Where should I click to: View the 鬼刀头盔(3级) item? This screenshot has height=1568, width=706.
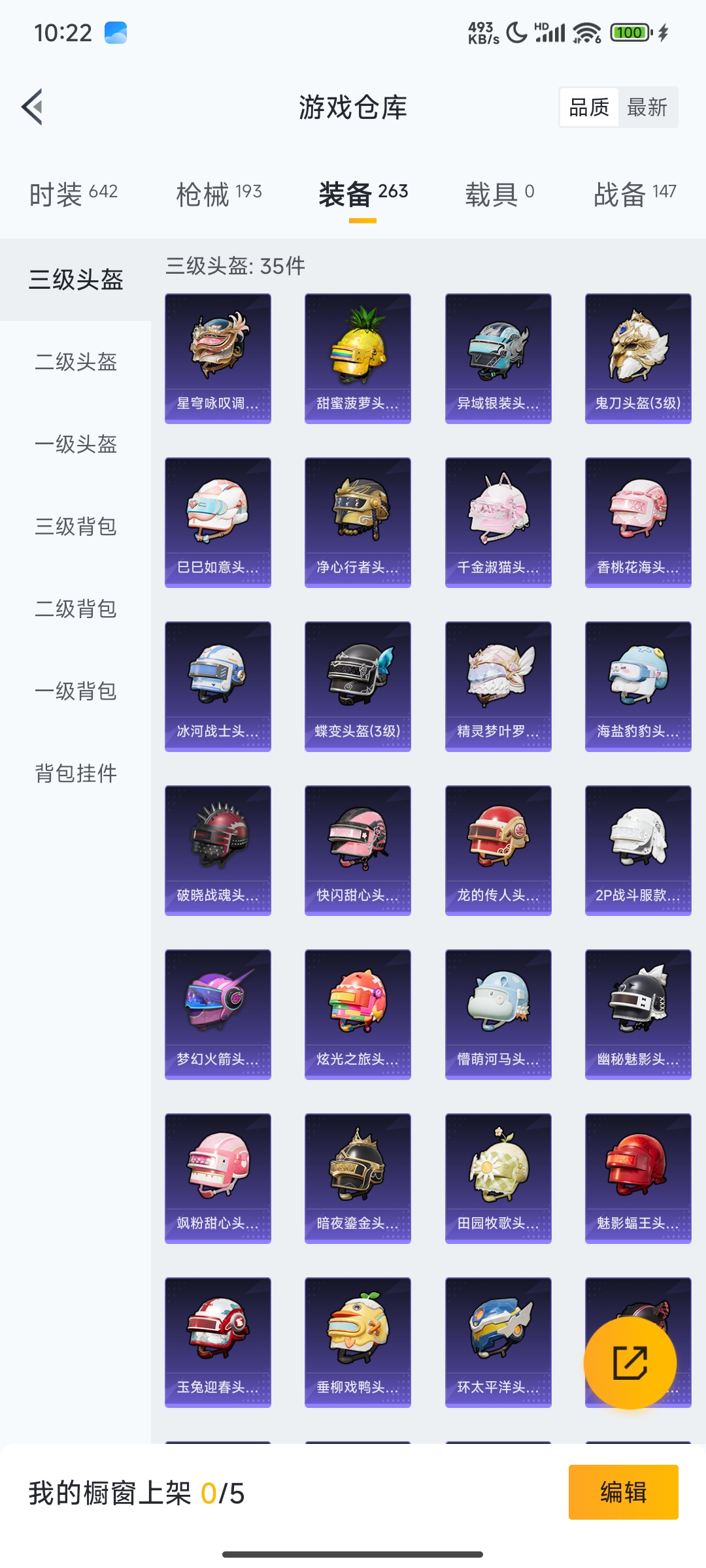pos(638,358)
